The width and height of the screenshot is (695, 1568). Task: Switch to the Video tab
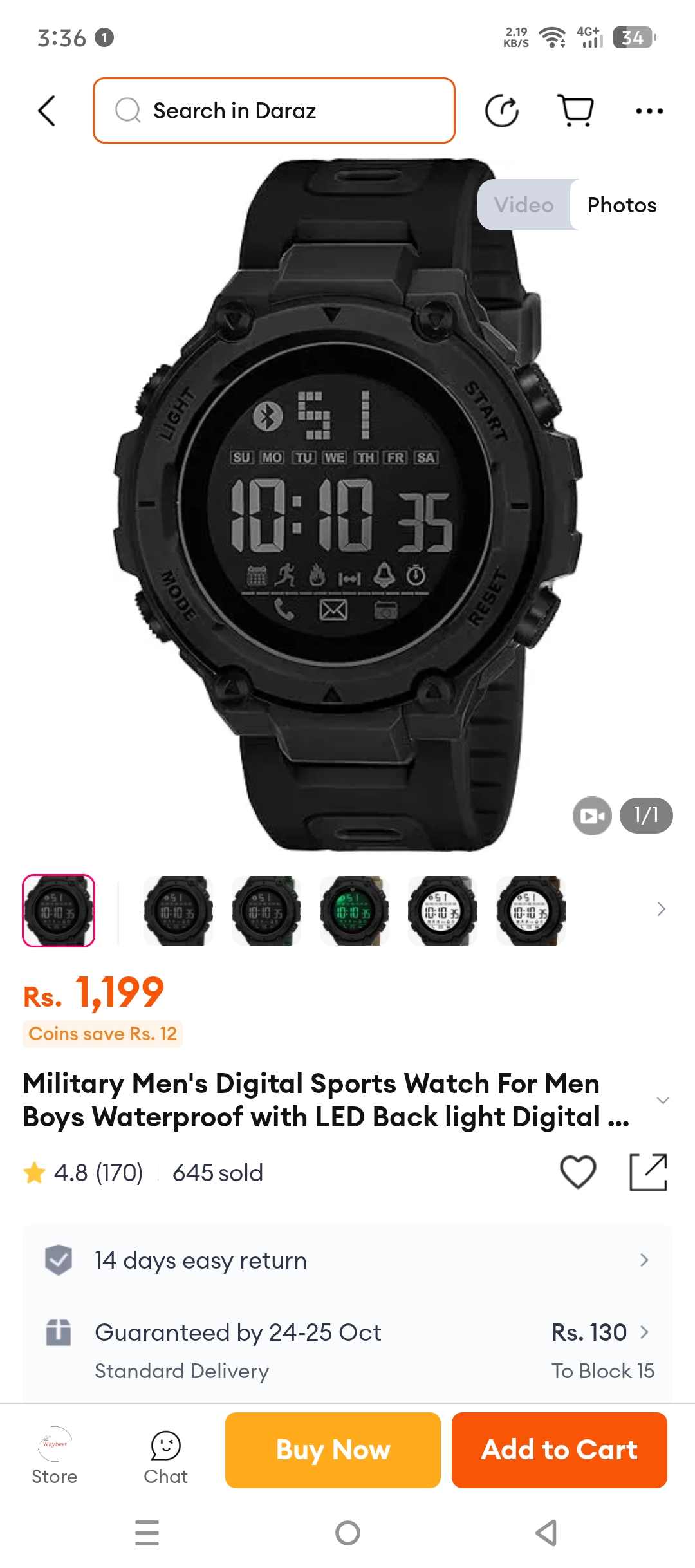point(524,205)
